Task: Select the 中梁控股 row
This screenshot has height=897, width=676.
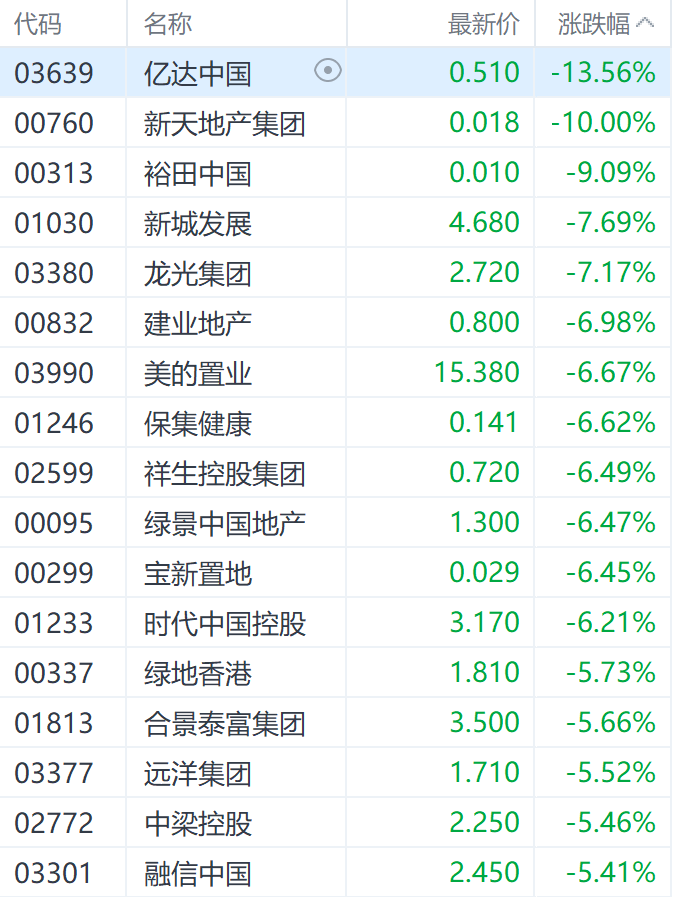Action: tap(197, 823)
